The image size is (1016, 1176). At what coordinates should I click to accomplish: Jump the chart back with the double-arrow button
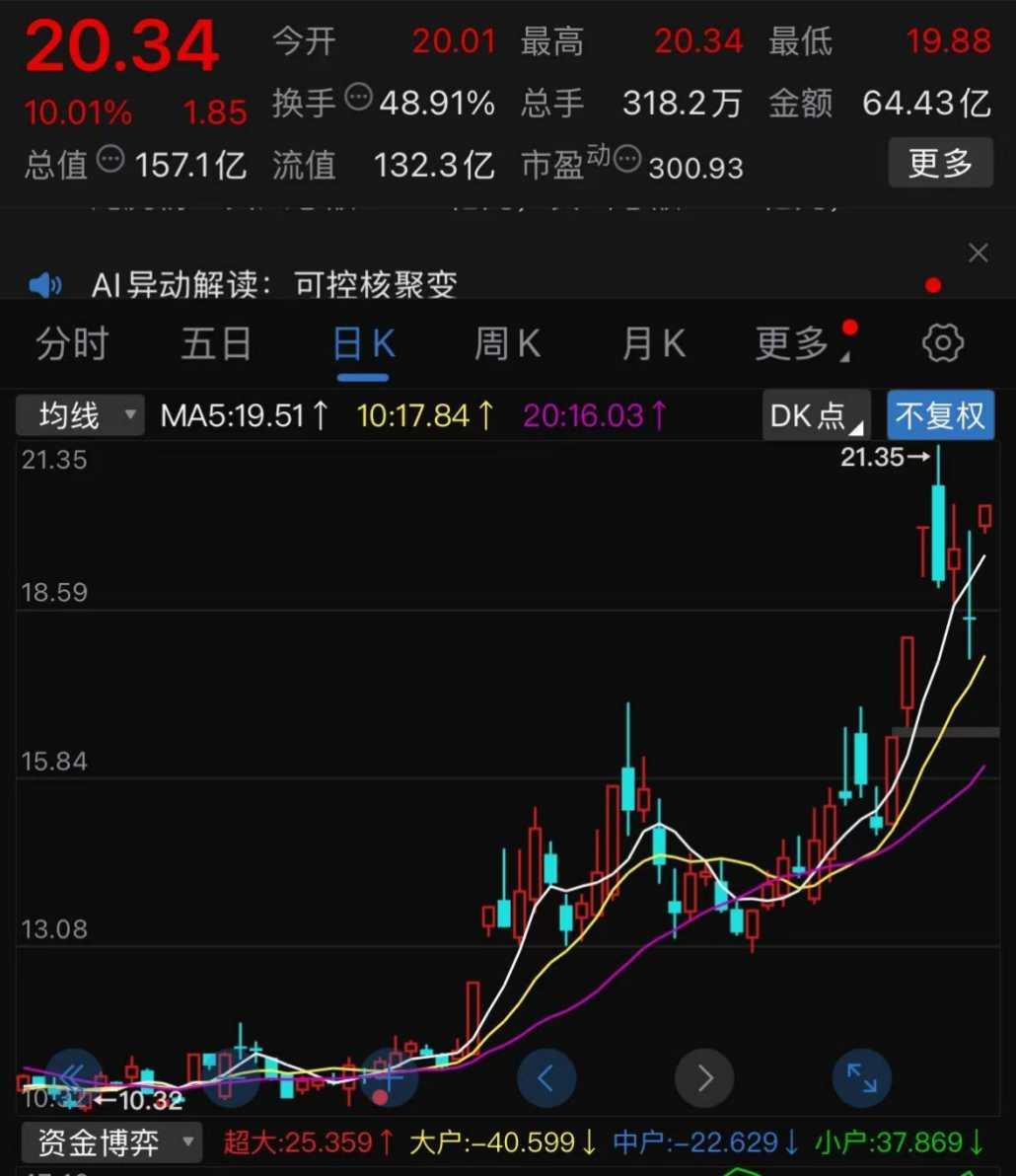tap(73, 1076)
